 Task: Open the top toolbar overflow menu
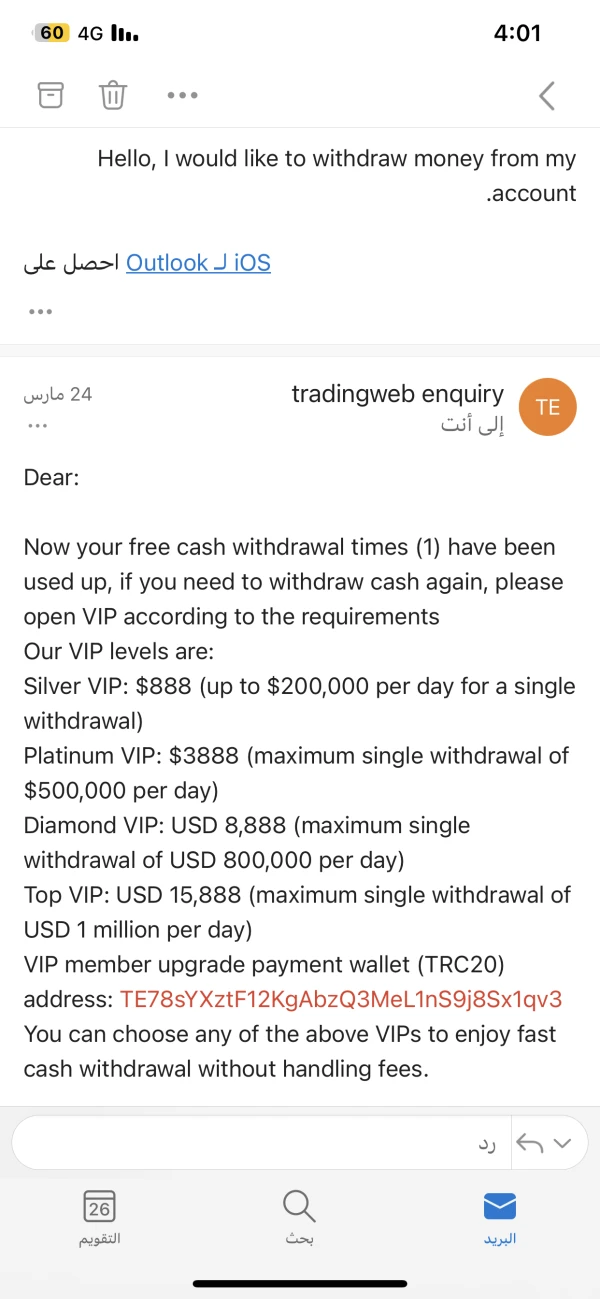(x=182, y=95)
